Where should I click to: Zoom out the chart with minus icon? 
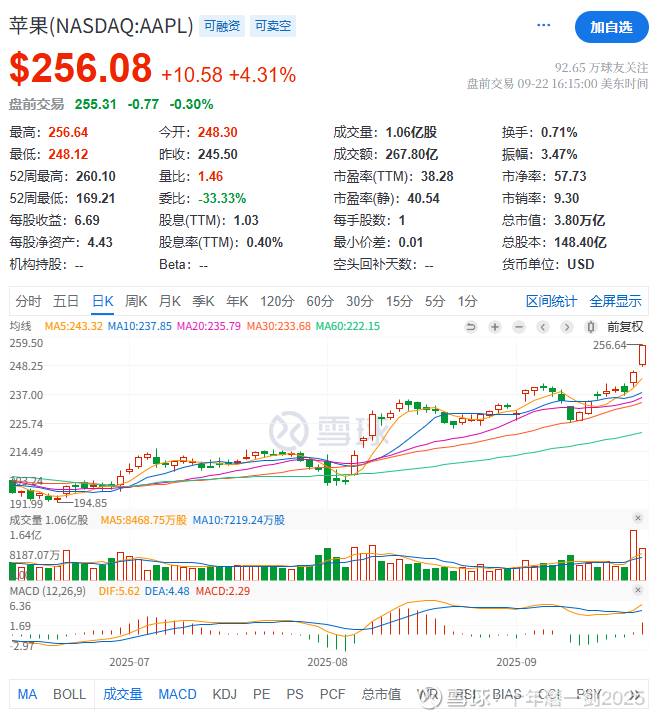tap(519, 327)
